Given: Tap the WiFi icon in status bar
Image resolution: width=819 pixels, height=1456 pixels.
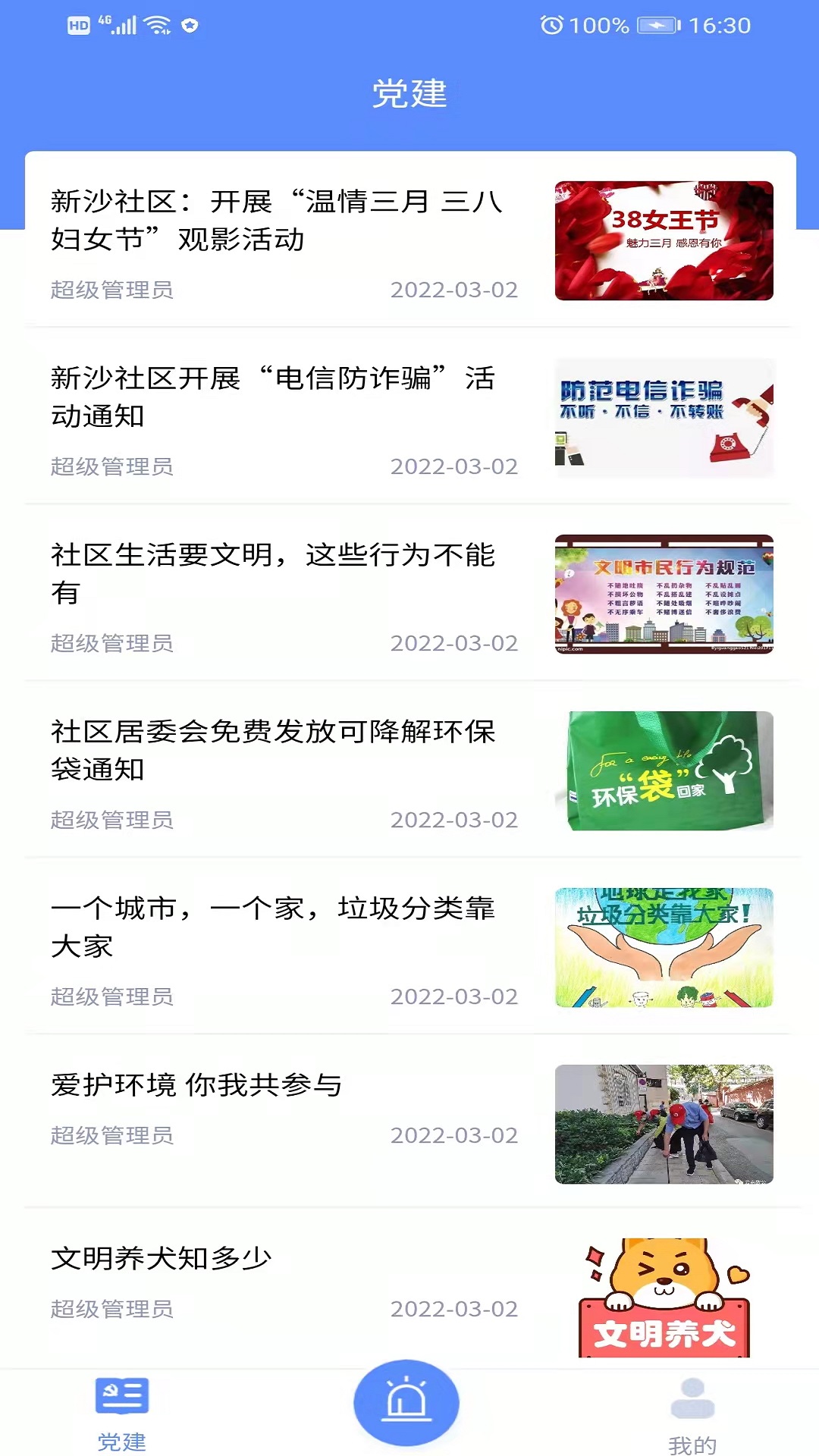Looking at the screenshot, I should [x=157, y=24].
